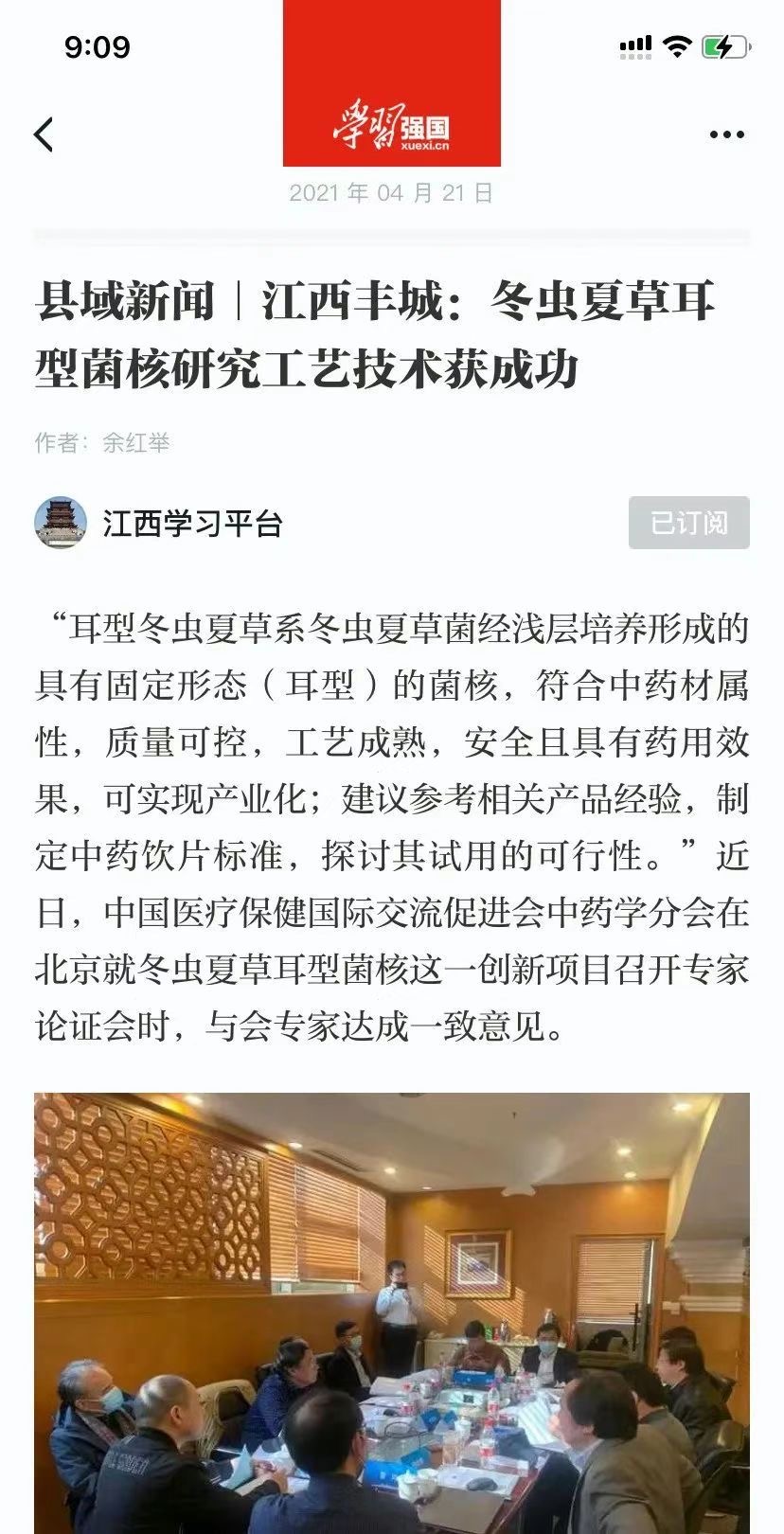Go back using the top-left arrow
This screenshot has height=1534, width=784.
click(x=44, y=134)
